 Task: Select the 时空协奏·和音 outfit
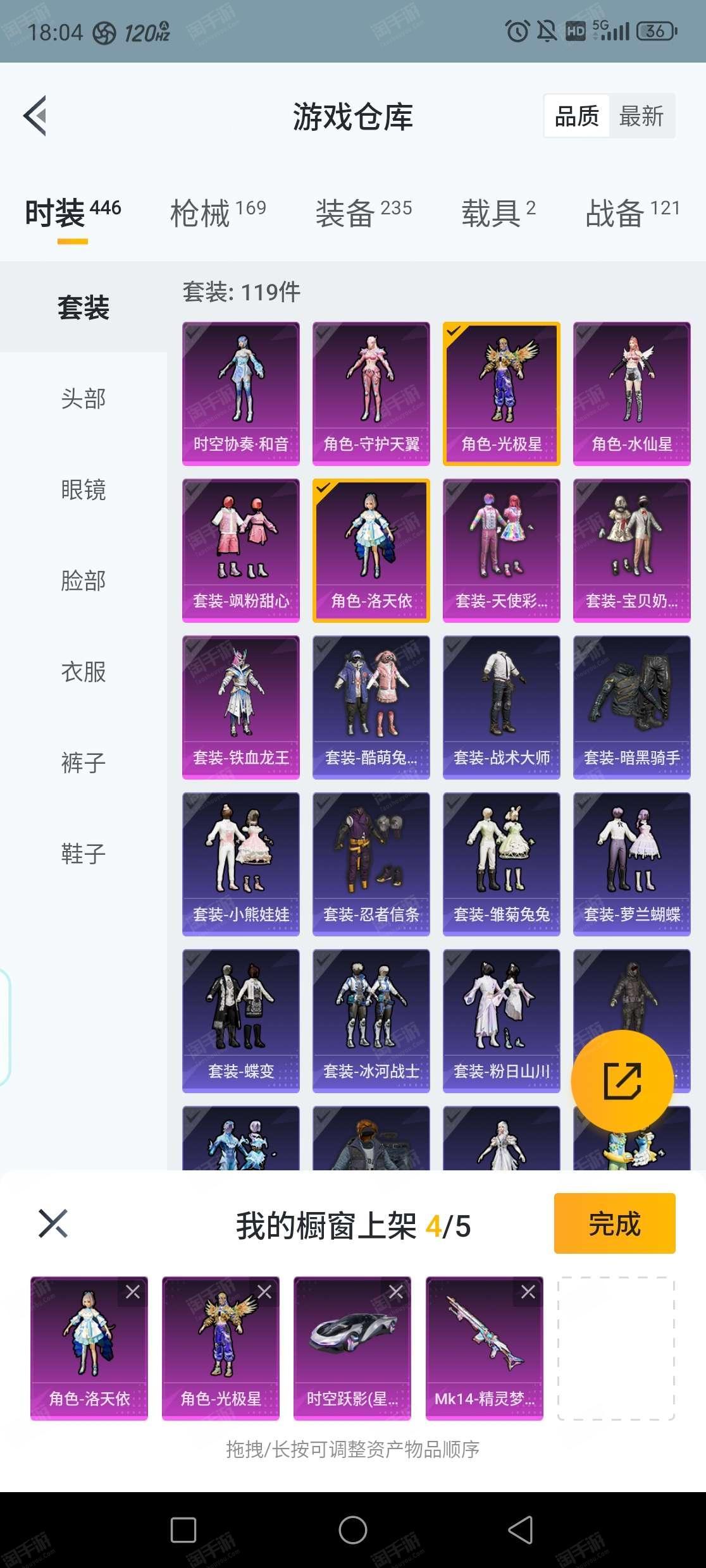pos(241,393)
